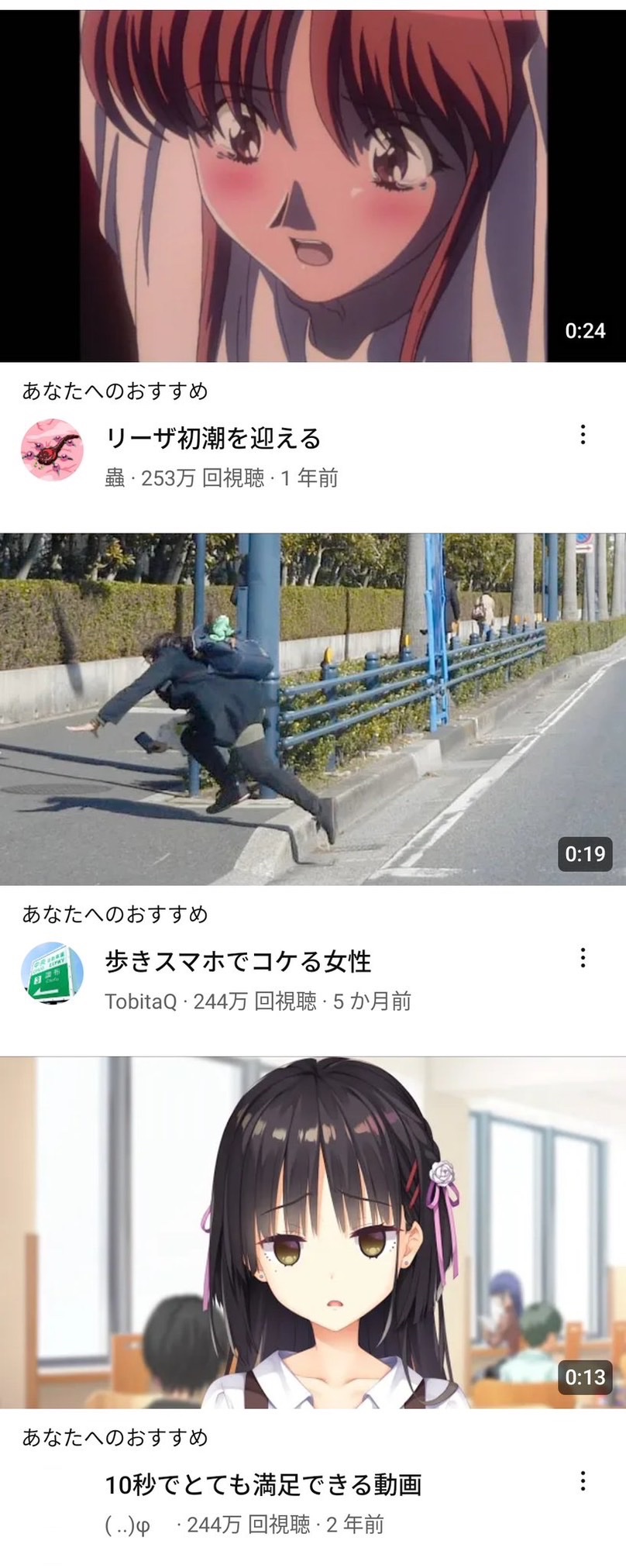Image resolution: width=626 pixels, height=1568 pixels.
Task: Open overflow menu for 10秒でとても満足できる動画
Action: pos(583,1481)
